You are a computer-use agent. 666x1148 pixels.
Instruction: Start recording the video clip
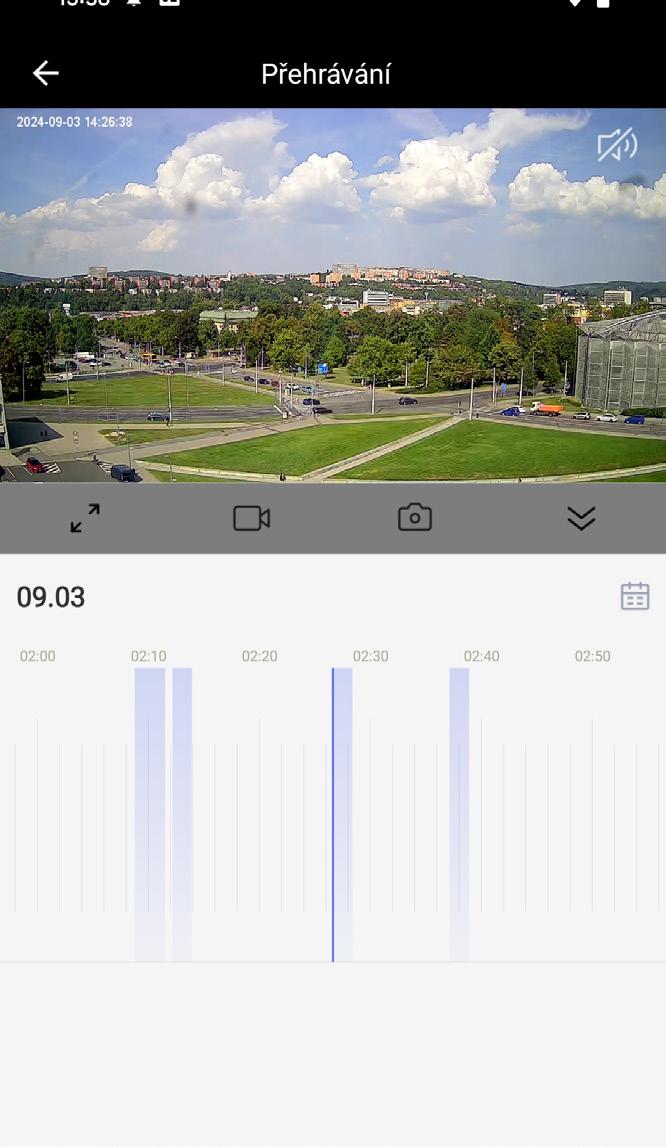251,518
